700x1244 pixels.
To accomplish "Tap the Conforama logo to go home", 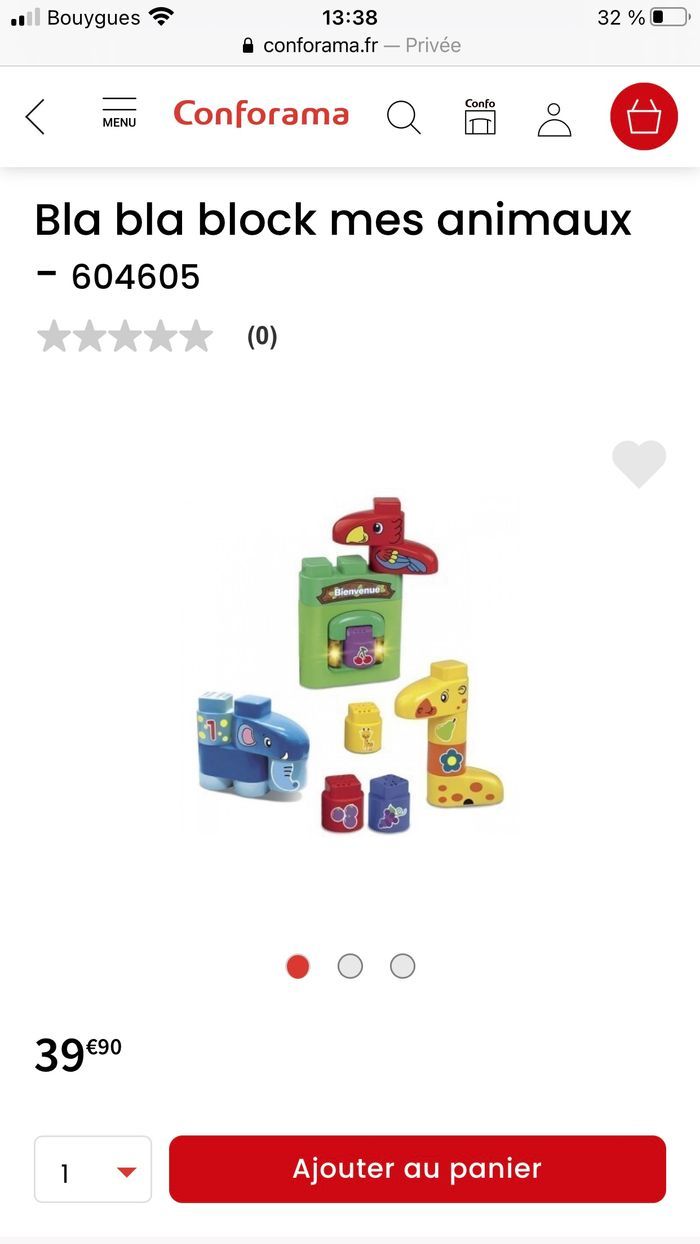I will point(261,114).
